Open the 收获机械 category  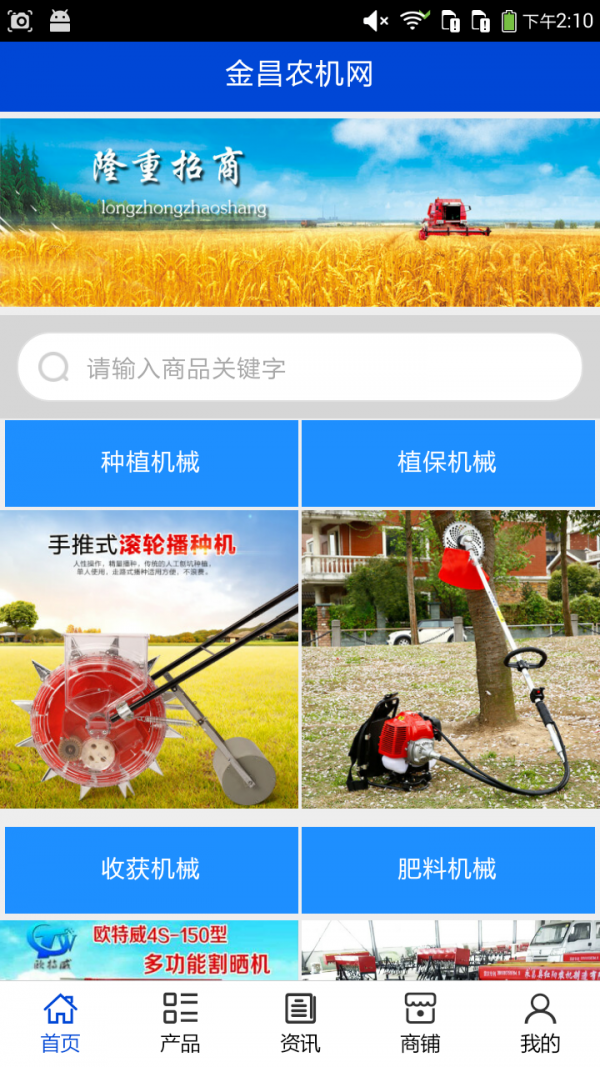(151, 869)
